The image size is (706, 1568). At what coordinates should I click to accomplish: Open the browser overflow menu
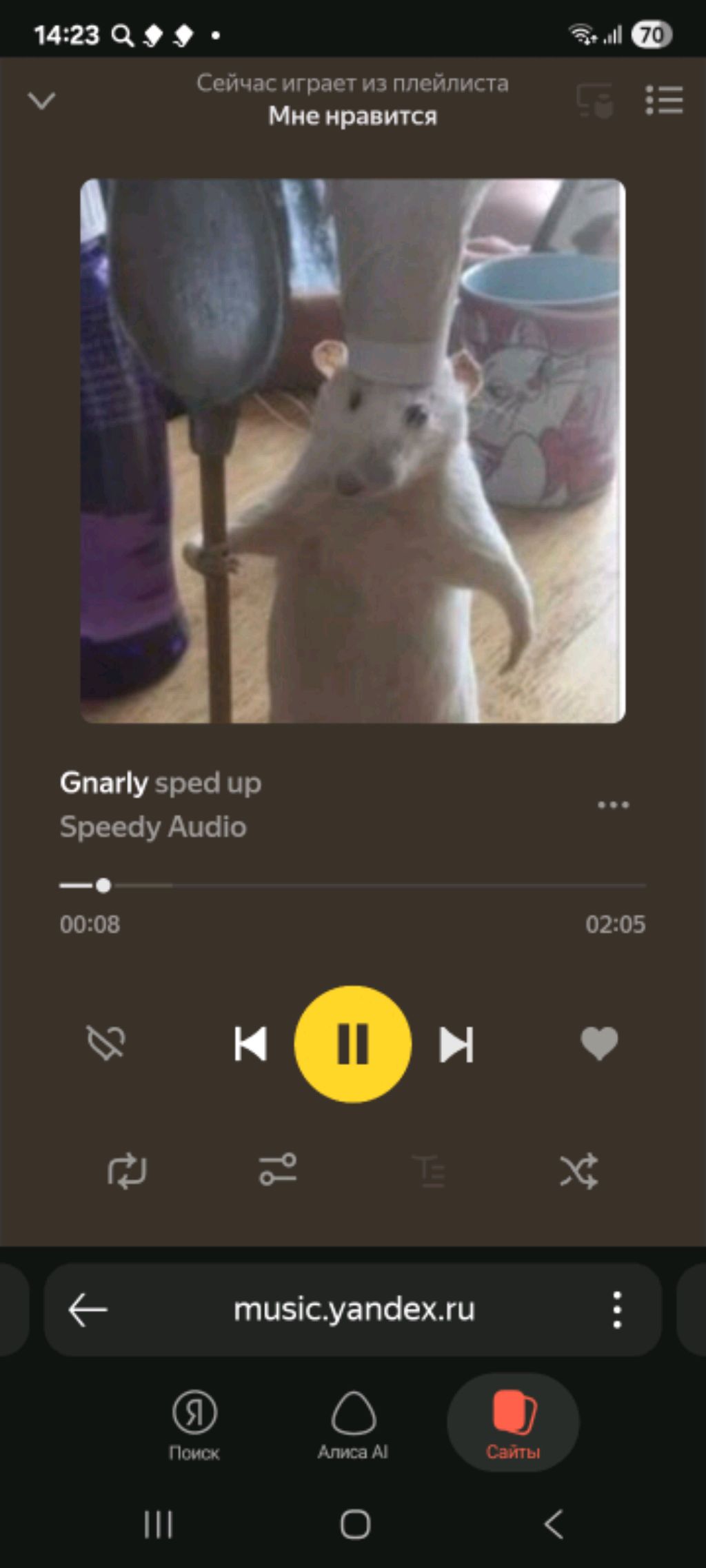(617, 1309)
